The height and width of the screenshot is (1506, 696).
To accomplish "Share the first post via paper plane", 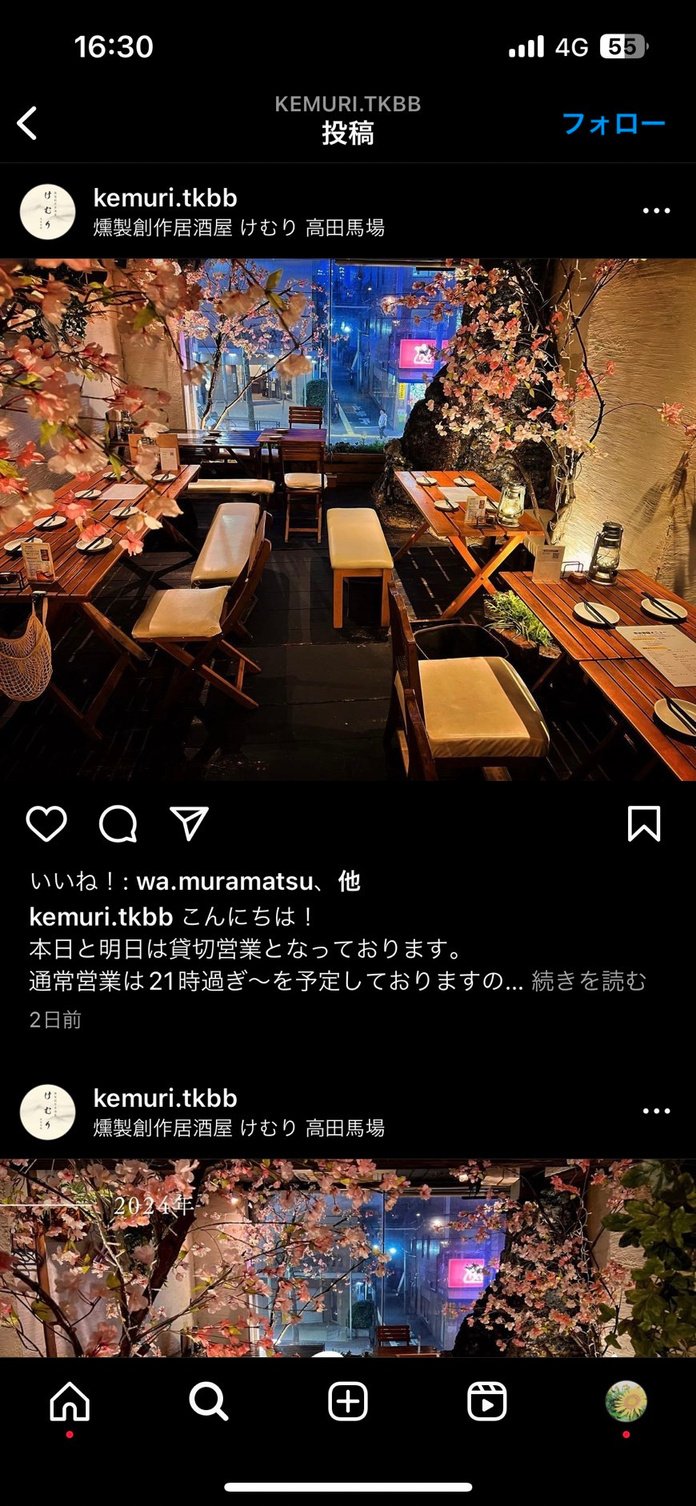I will (189, 824).
